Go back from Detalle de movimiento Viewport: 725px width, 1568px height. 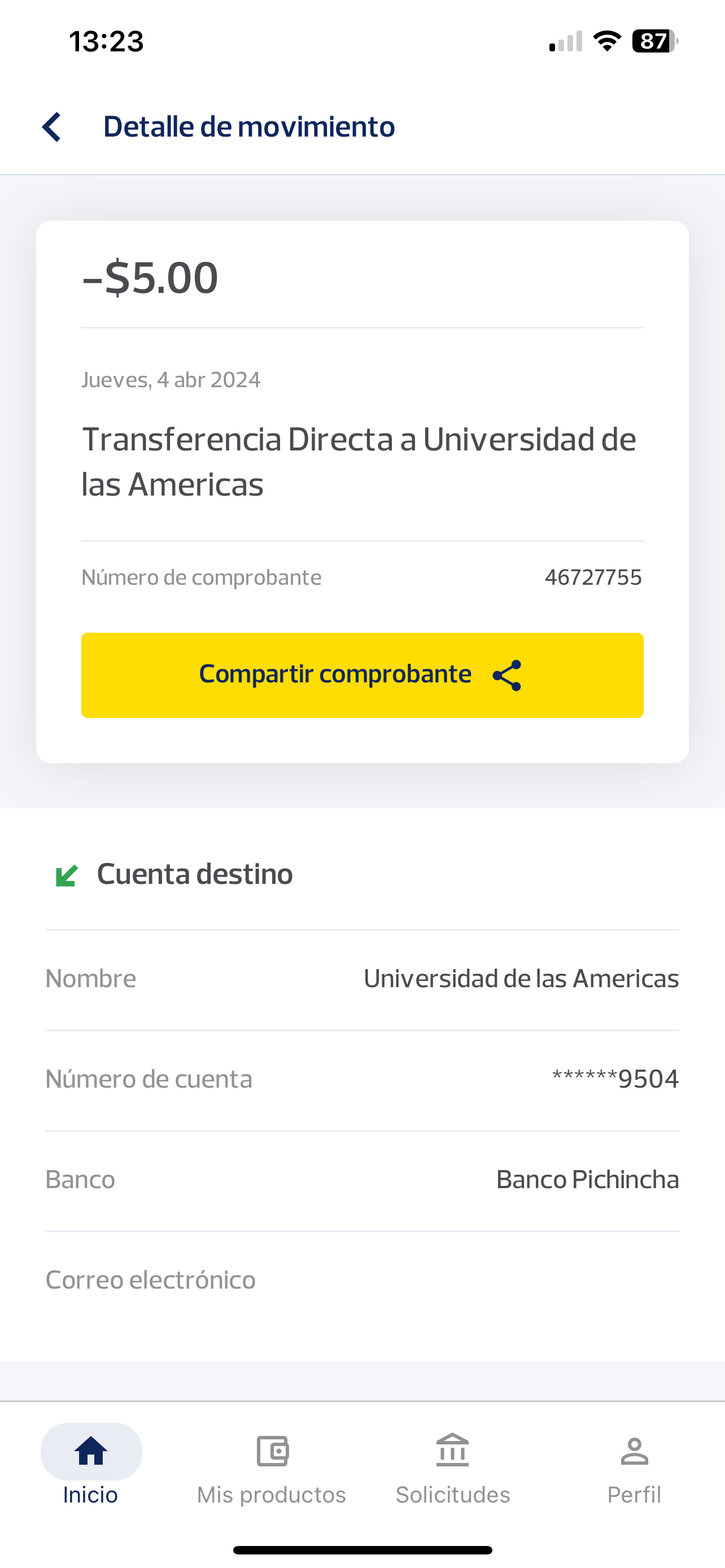(x=52, y=126)
